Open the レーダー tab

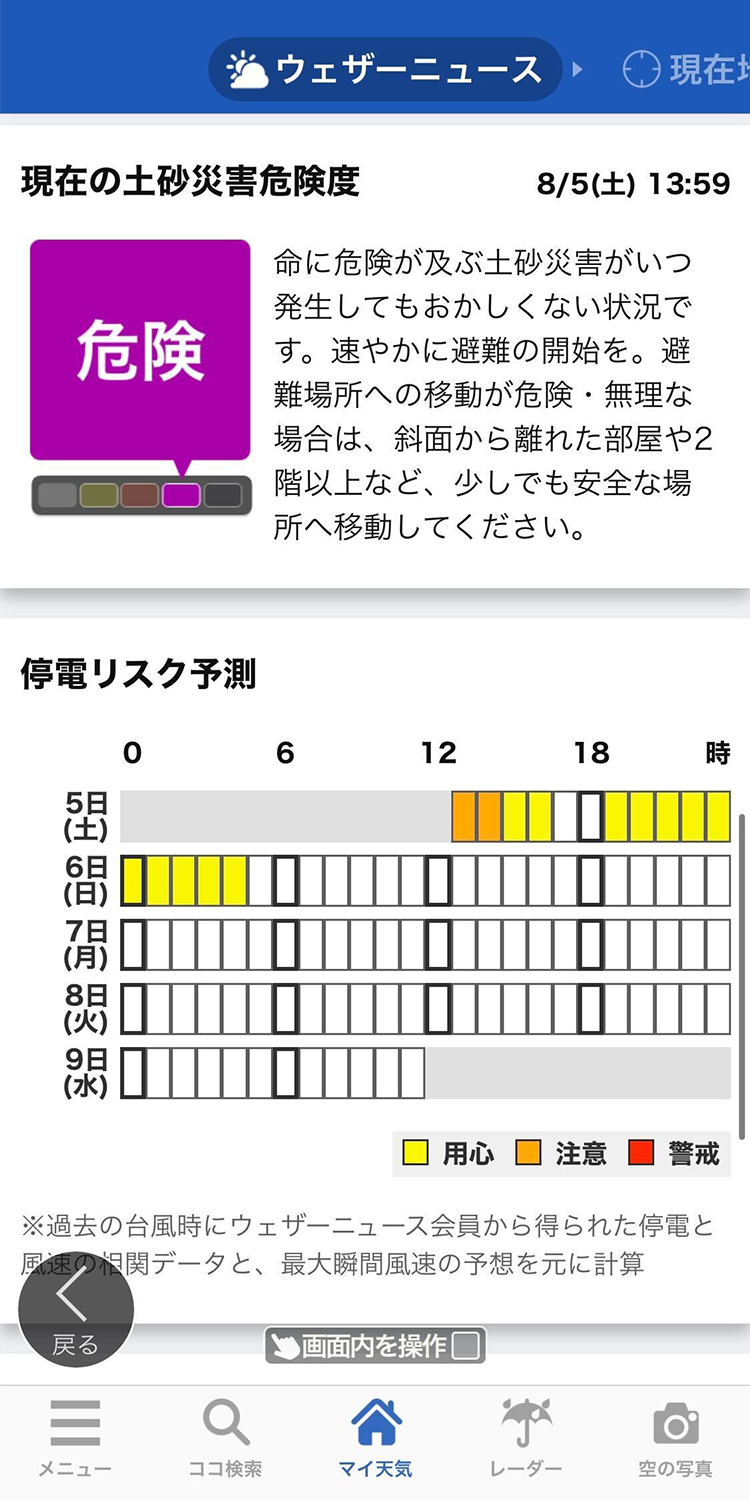pyautogui.click(x=526, y=1437)
